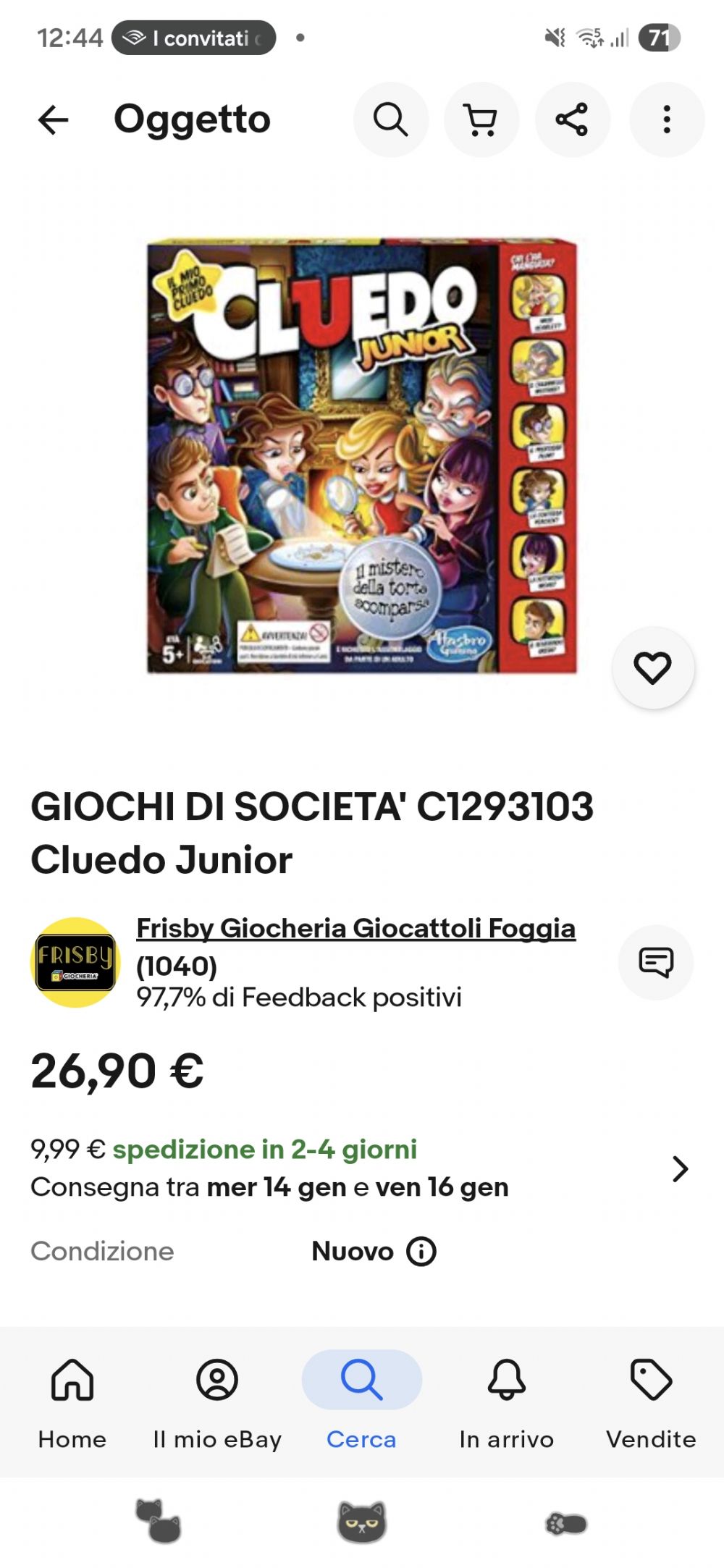
Task: Tap the system home cat-face button
Action: coord(362,1522)
